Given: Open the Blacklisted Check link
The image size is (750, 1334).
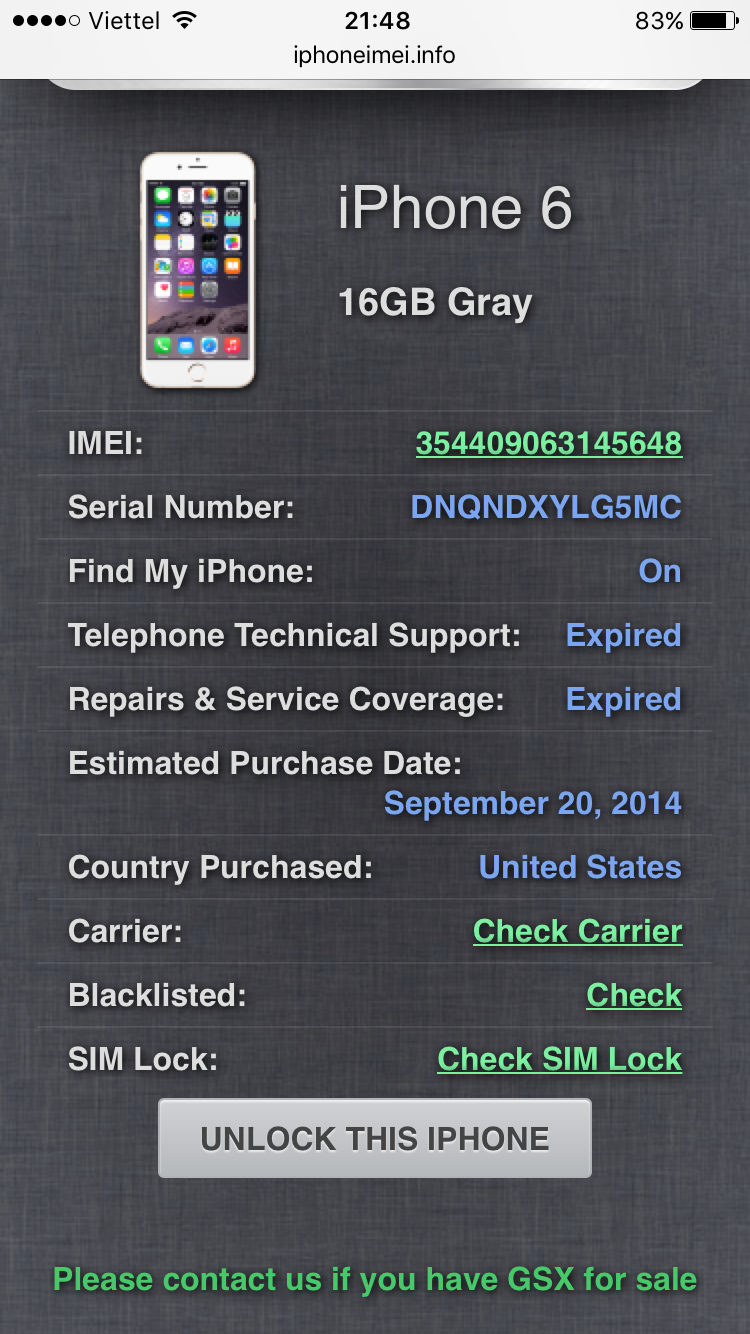Looking at the screenshot, I should tap(634, 995).
